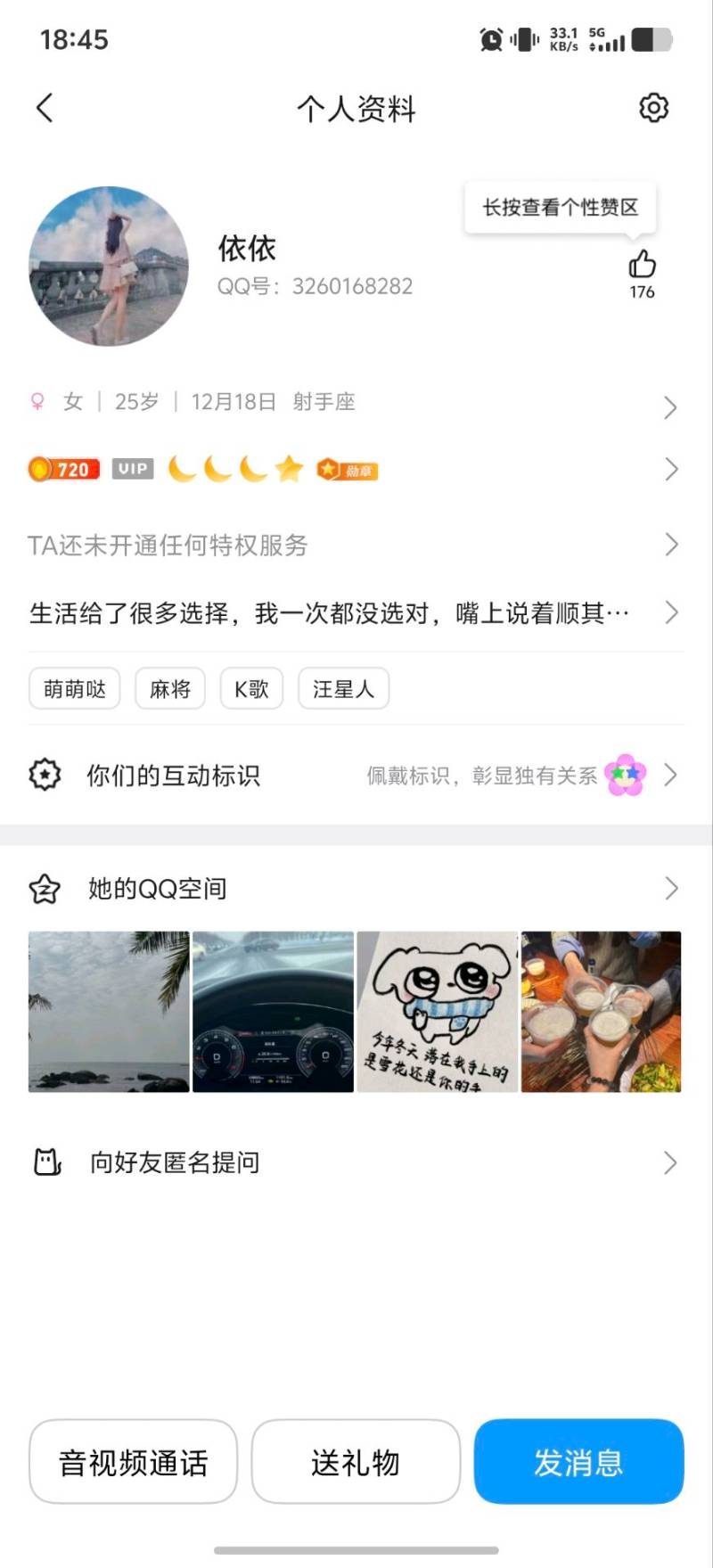This screenshot has height=1568, width=713.
Task: View the seaside palm tree photo
Action: coord(109,1012)
